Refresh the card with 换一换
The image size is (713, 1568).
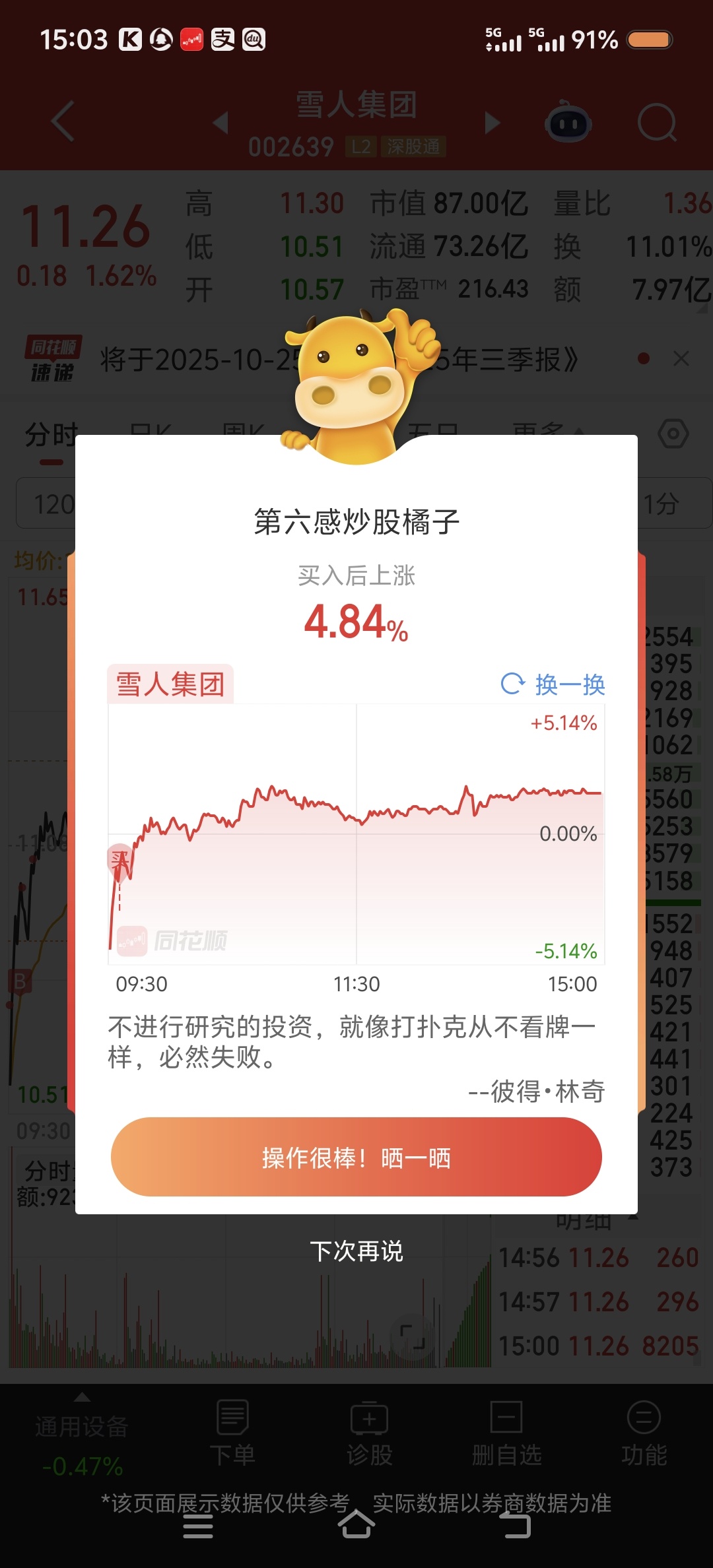tap(553, 684)
